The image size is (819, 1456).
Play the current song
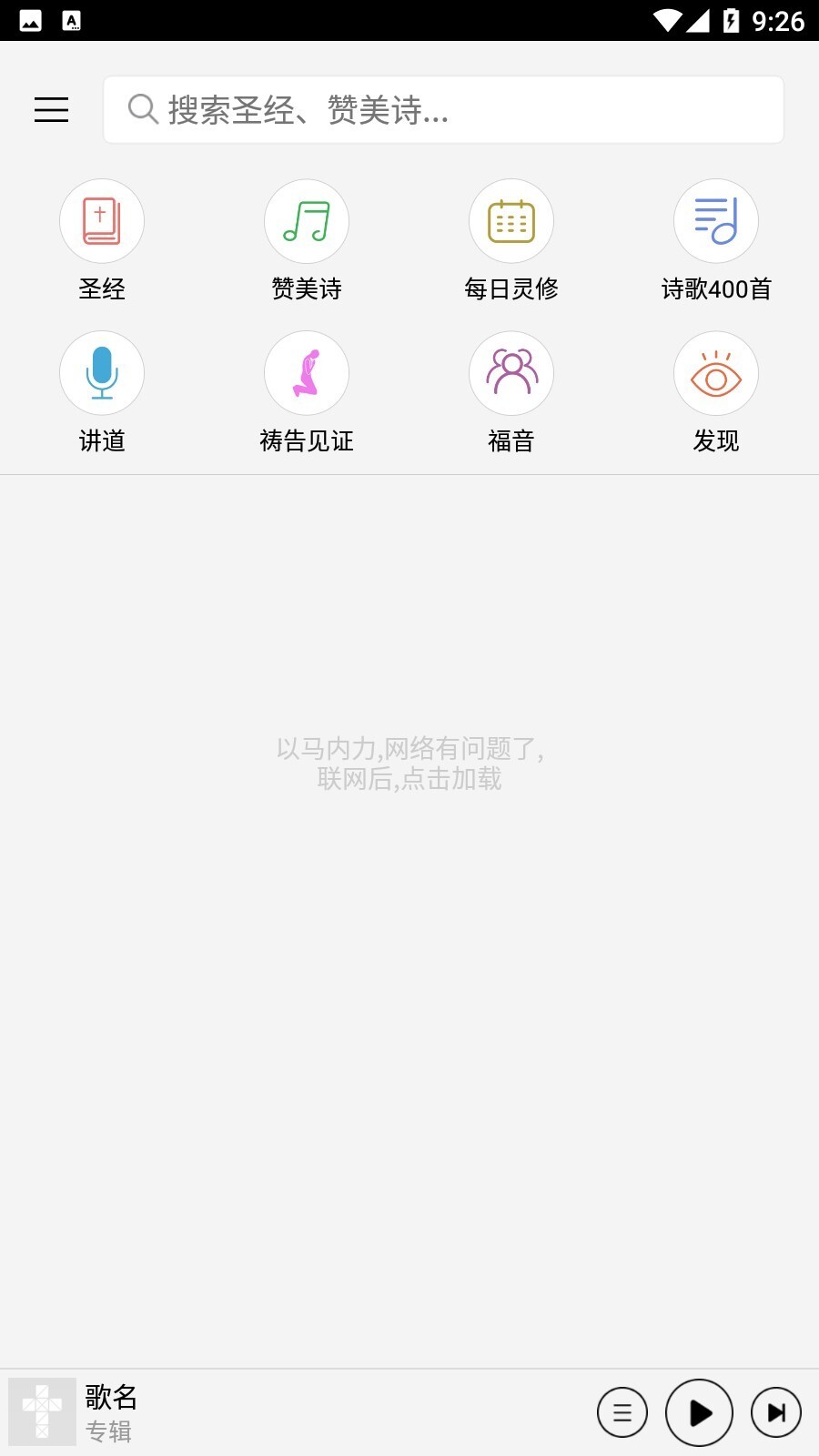[699, 1412]
